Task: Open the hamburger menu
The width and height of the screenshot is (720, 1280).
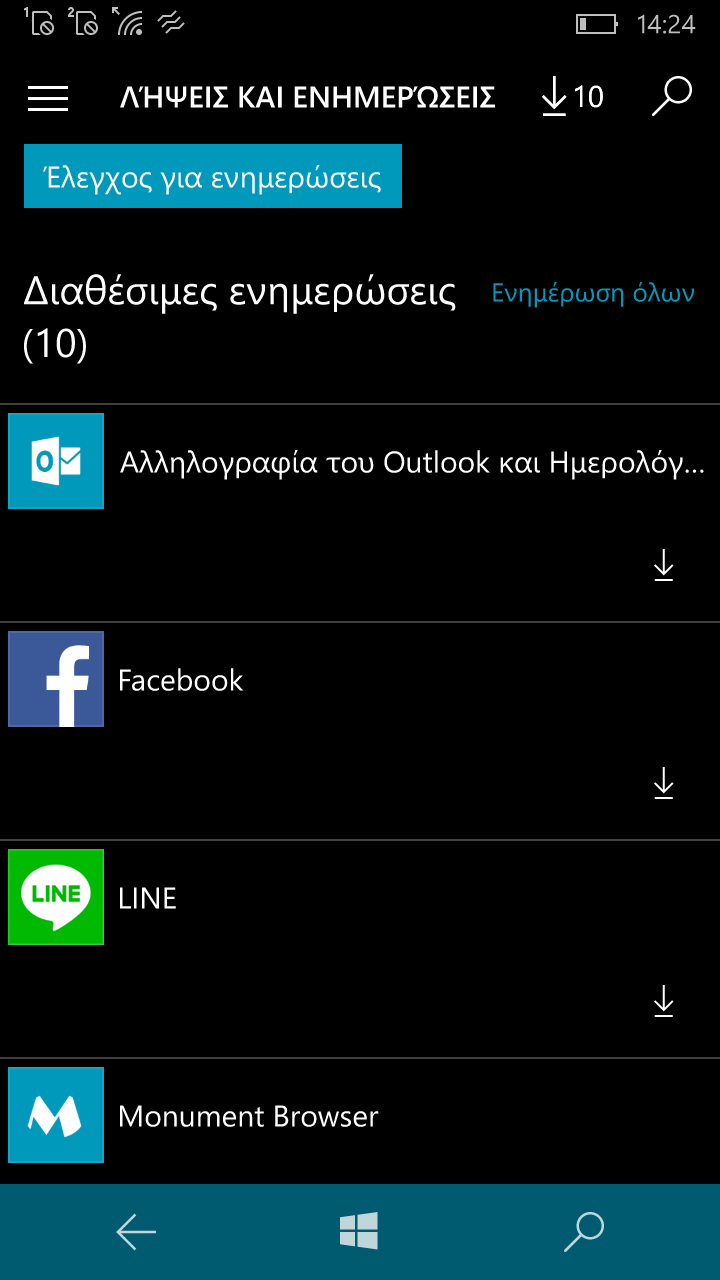Action: click(48, 97)
